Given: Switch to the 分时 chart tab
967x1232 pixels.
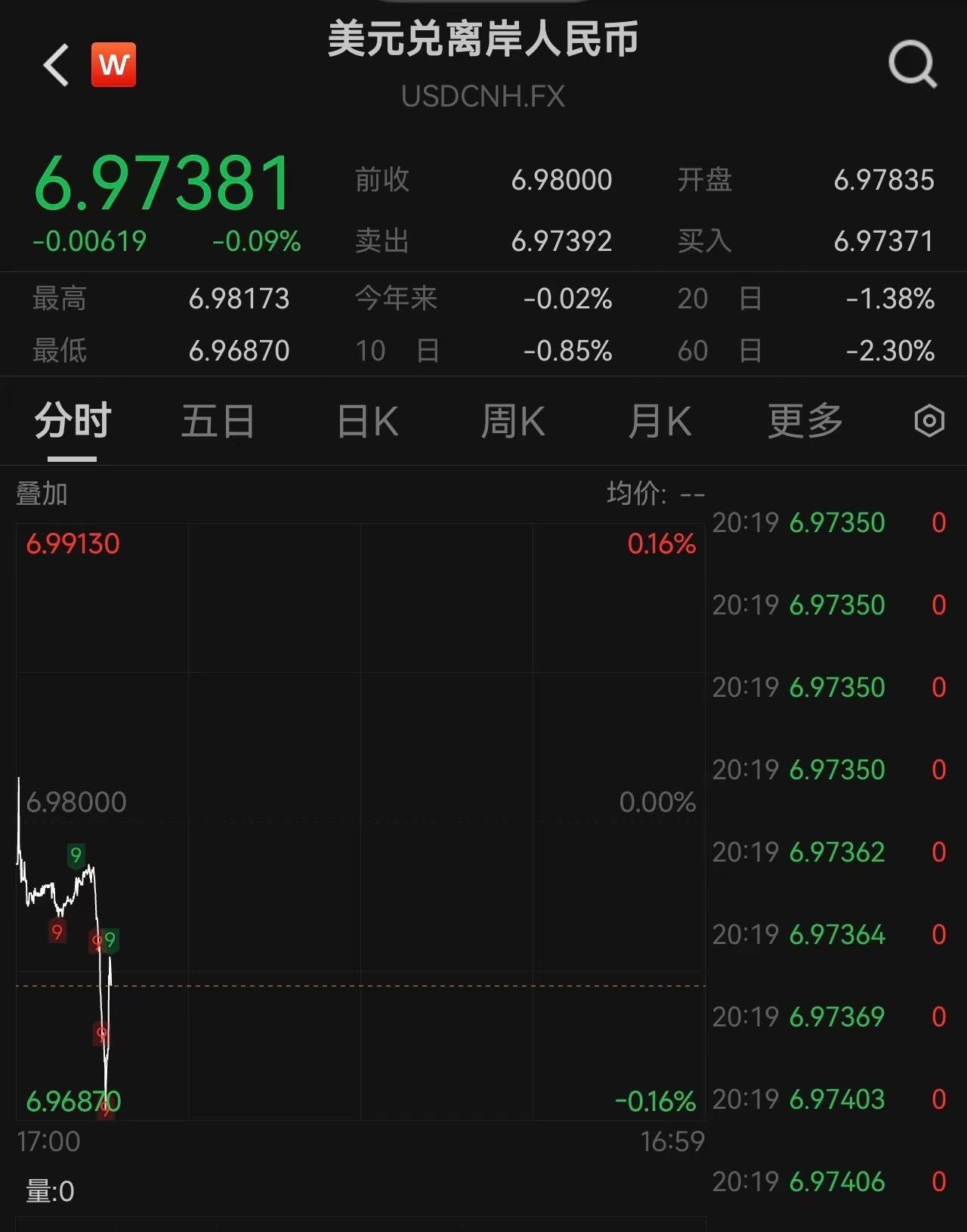Looking at the screenshot, I should click(x=73, y=421).
